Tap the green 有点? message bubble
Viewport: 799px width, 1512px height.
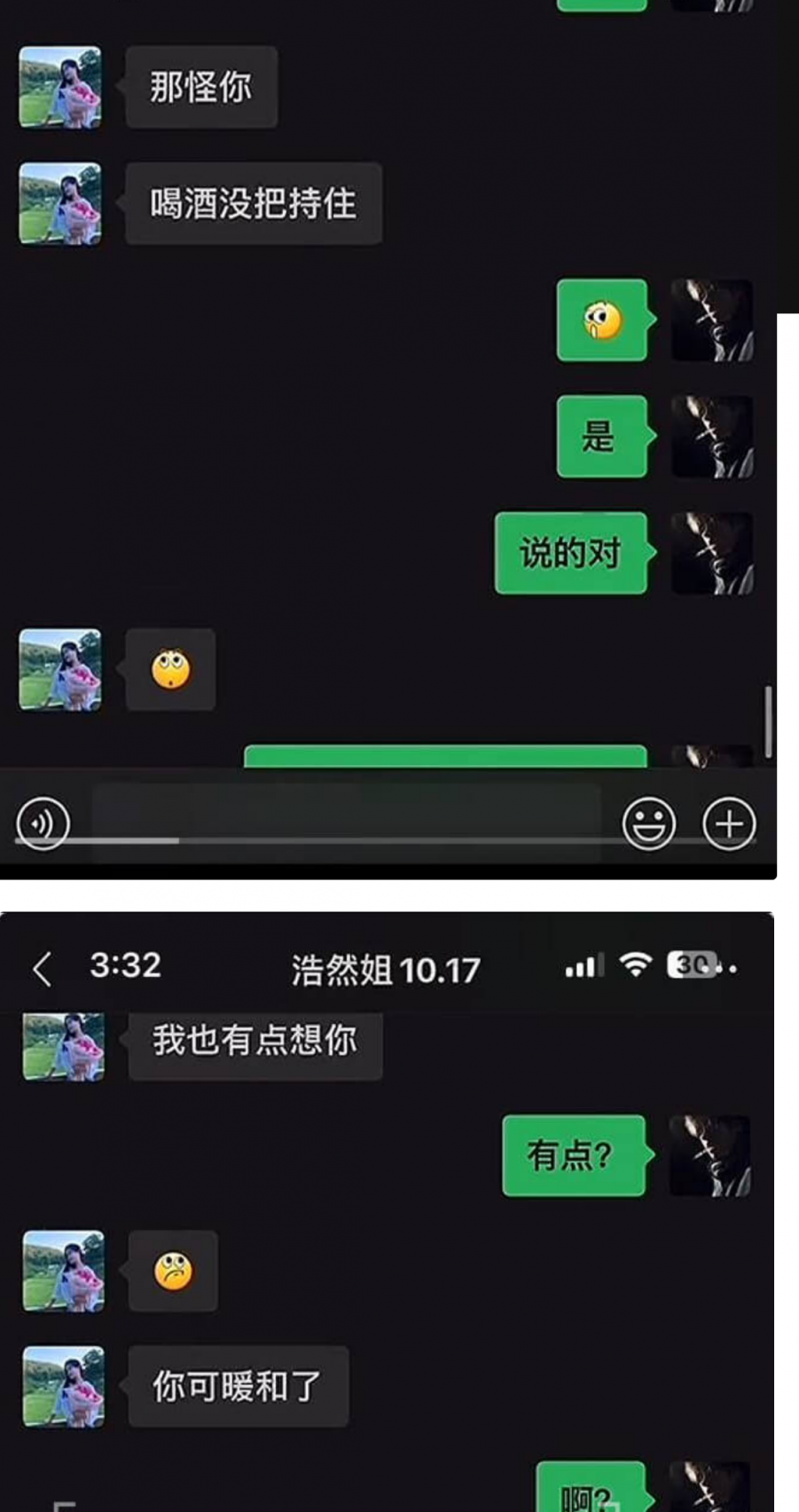click(573, 1157)
